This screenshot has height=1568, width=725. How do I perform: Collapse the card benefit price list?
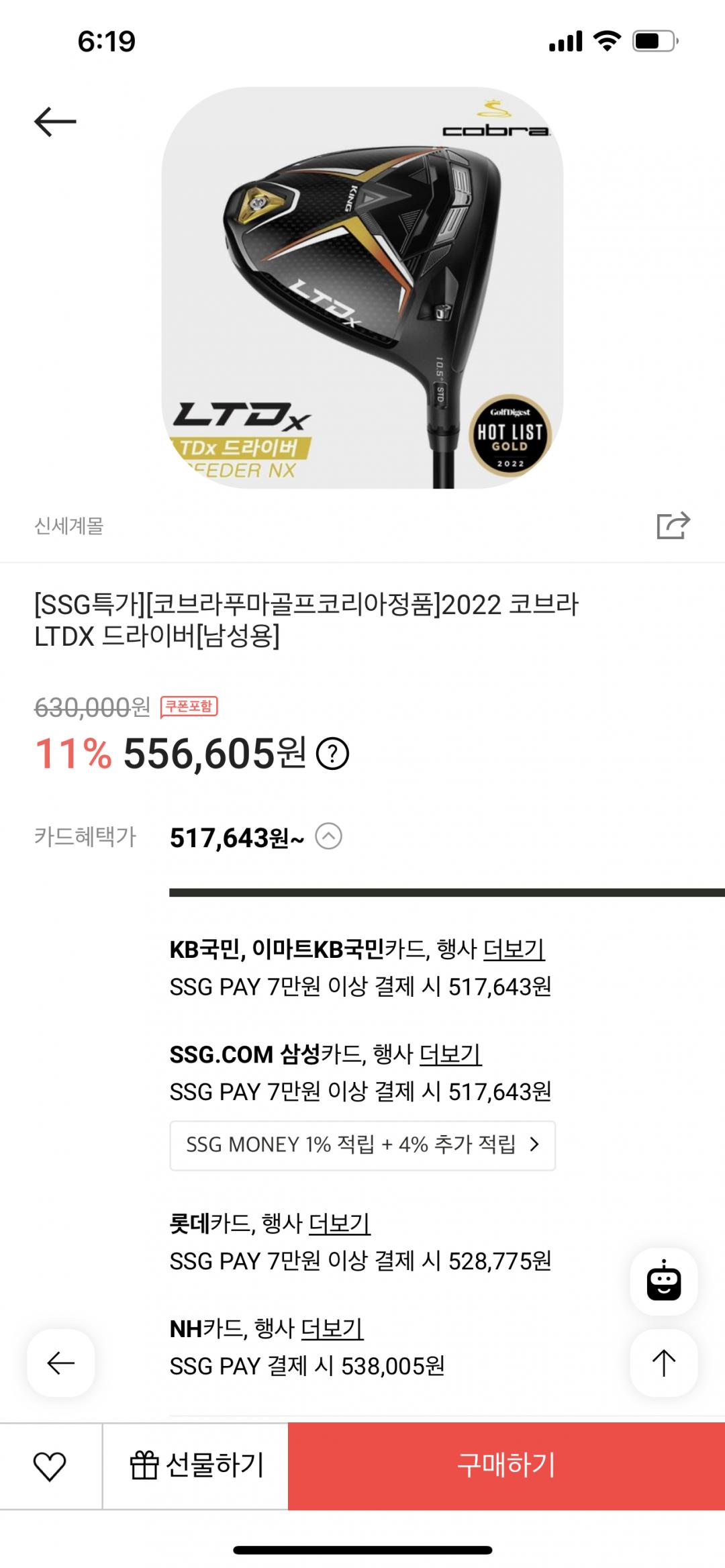pyautogui.click(x=328, y=836)
